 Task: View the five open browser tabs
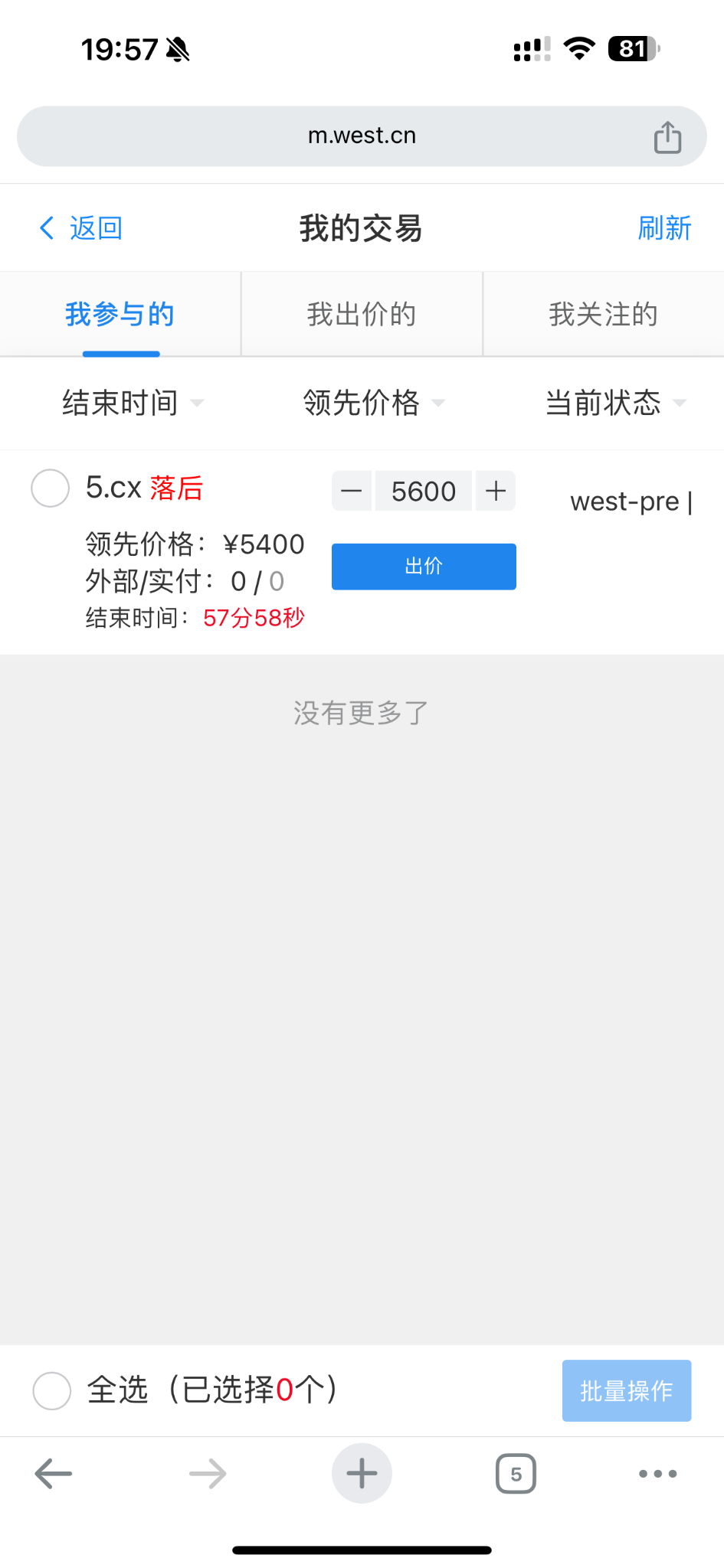tap(516, 1473)
